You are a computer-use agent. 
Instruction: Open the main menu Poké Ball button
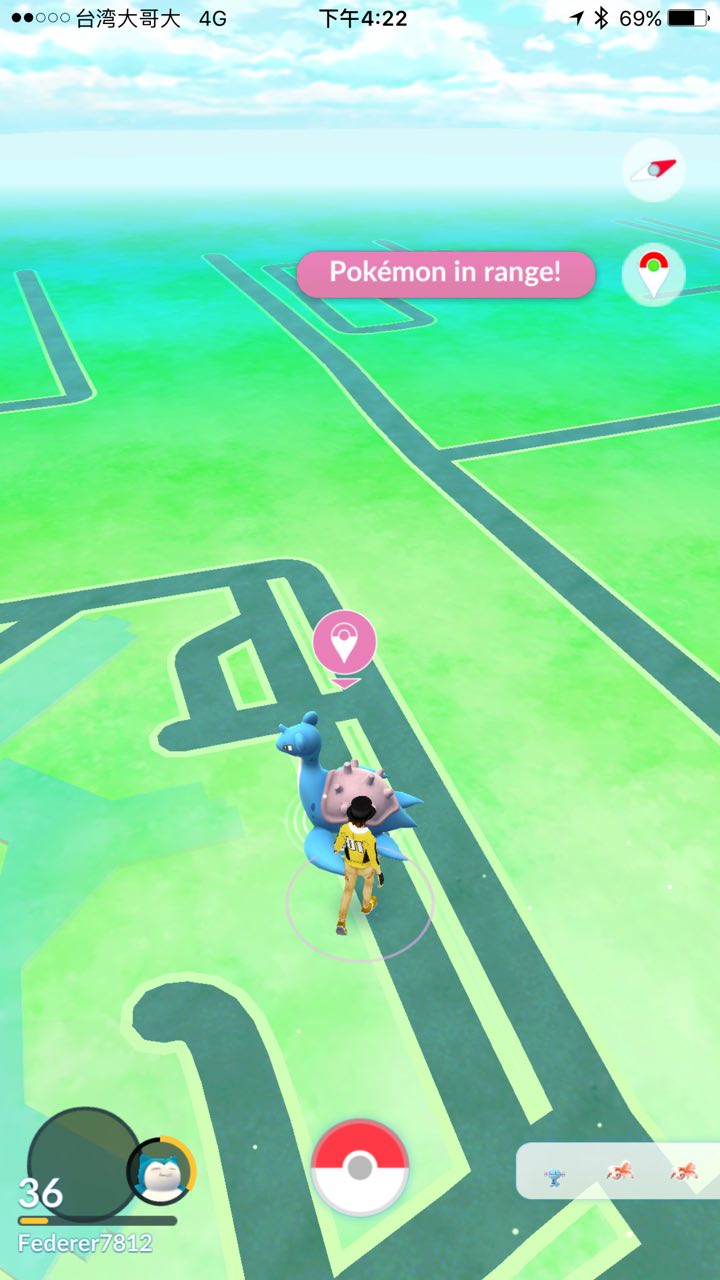pos(360,1166)
